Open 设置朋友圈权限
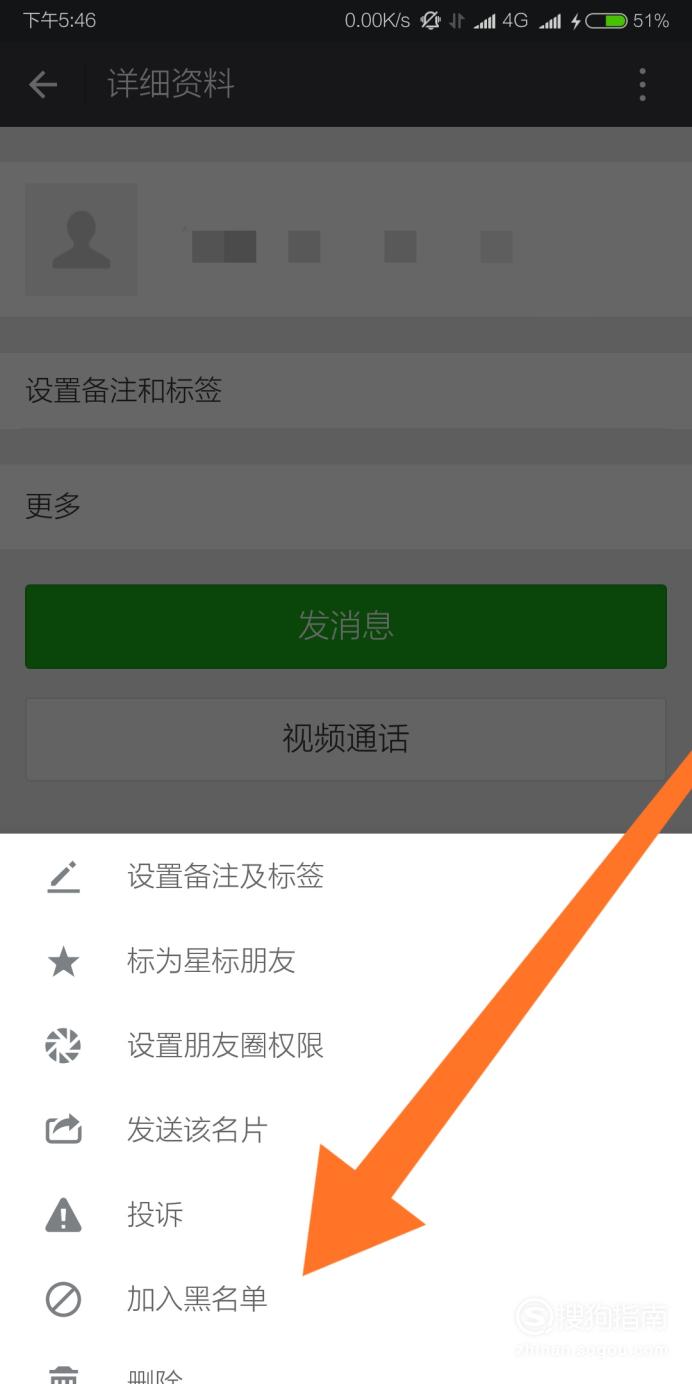Screen dimensions: 692x1384 coord(225,1046)
